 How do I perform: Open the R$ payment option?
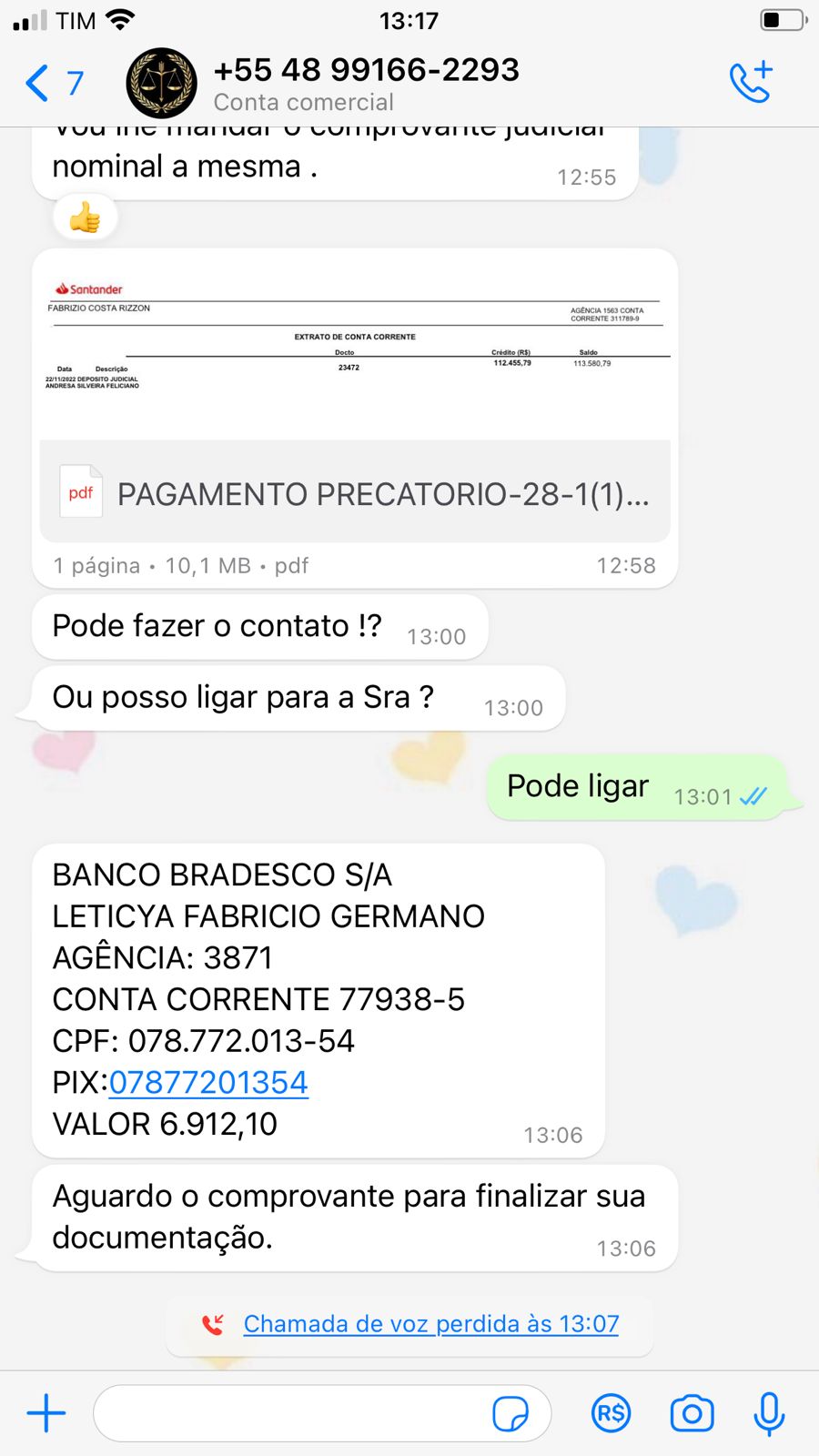tap(611, 1413)
